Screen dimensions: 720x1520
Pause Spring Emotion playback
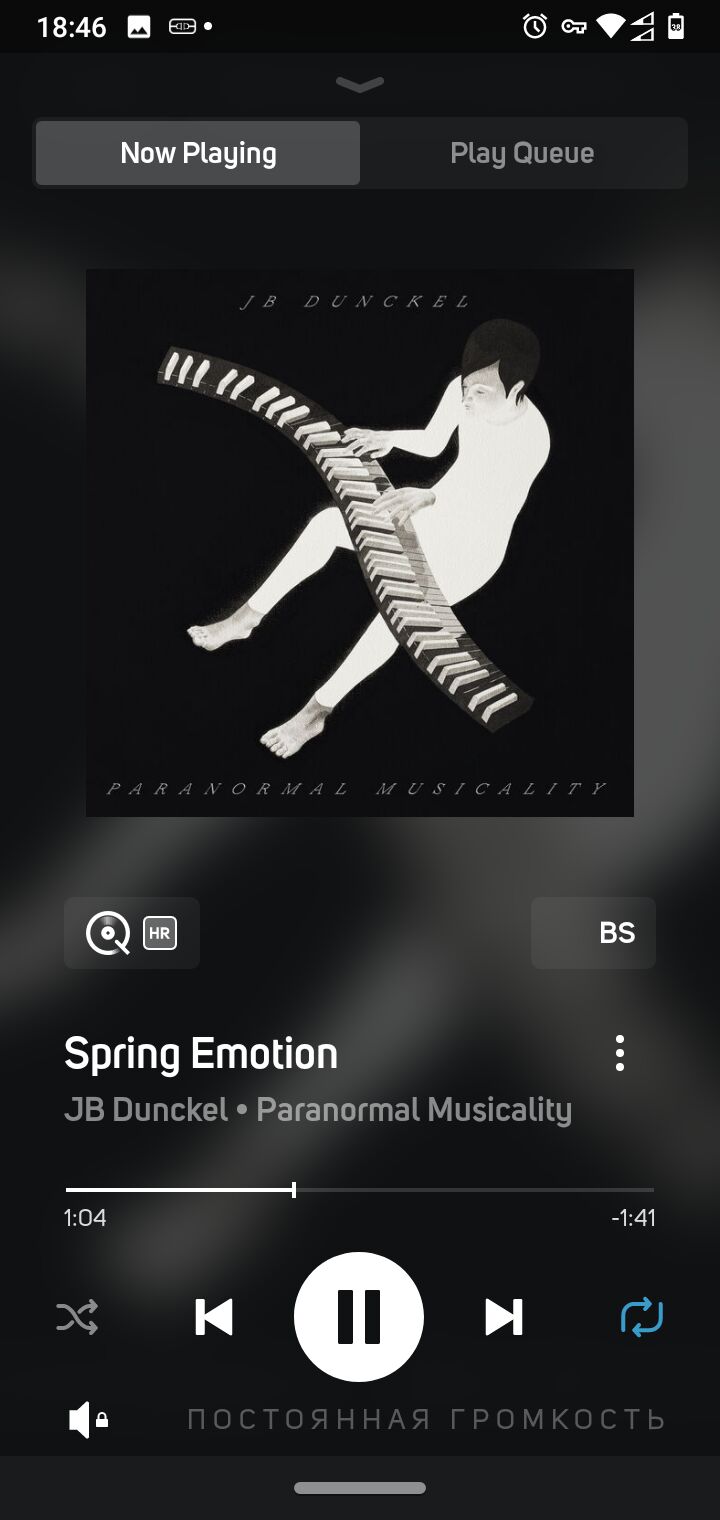[359, 1317]
